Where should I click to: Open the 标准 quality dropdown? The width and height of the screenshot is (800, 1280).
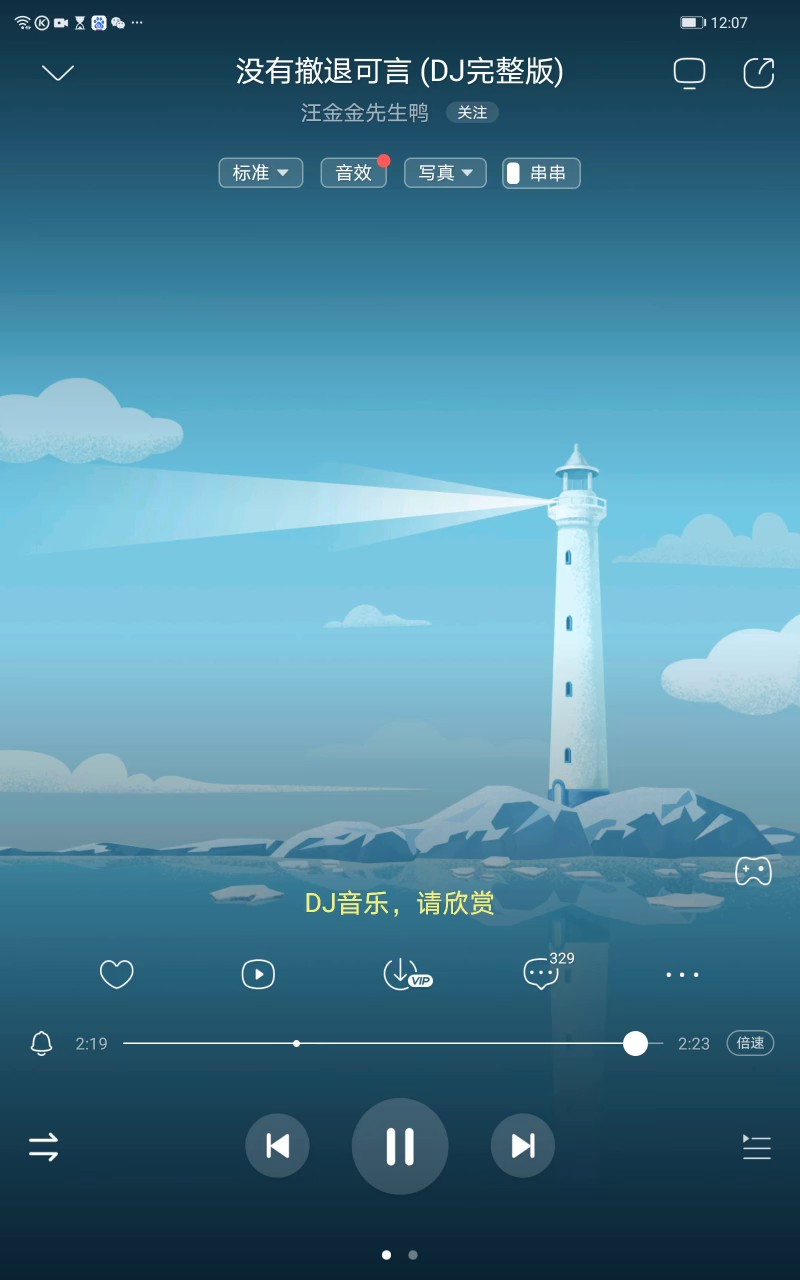(261, 173)
